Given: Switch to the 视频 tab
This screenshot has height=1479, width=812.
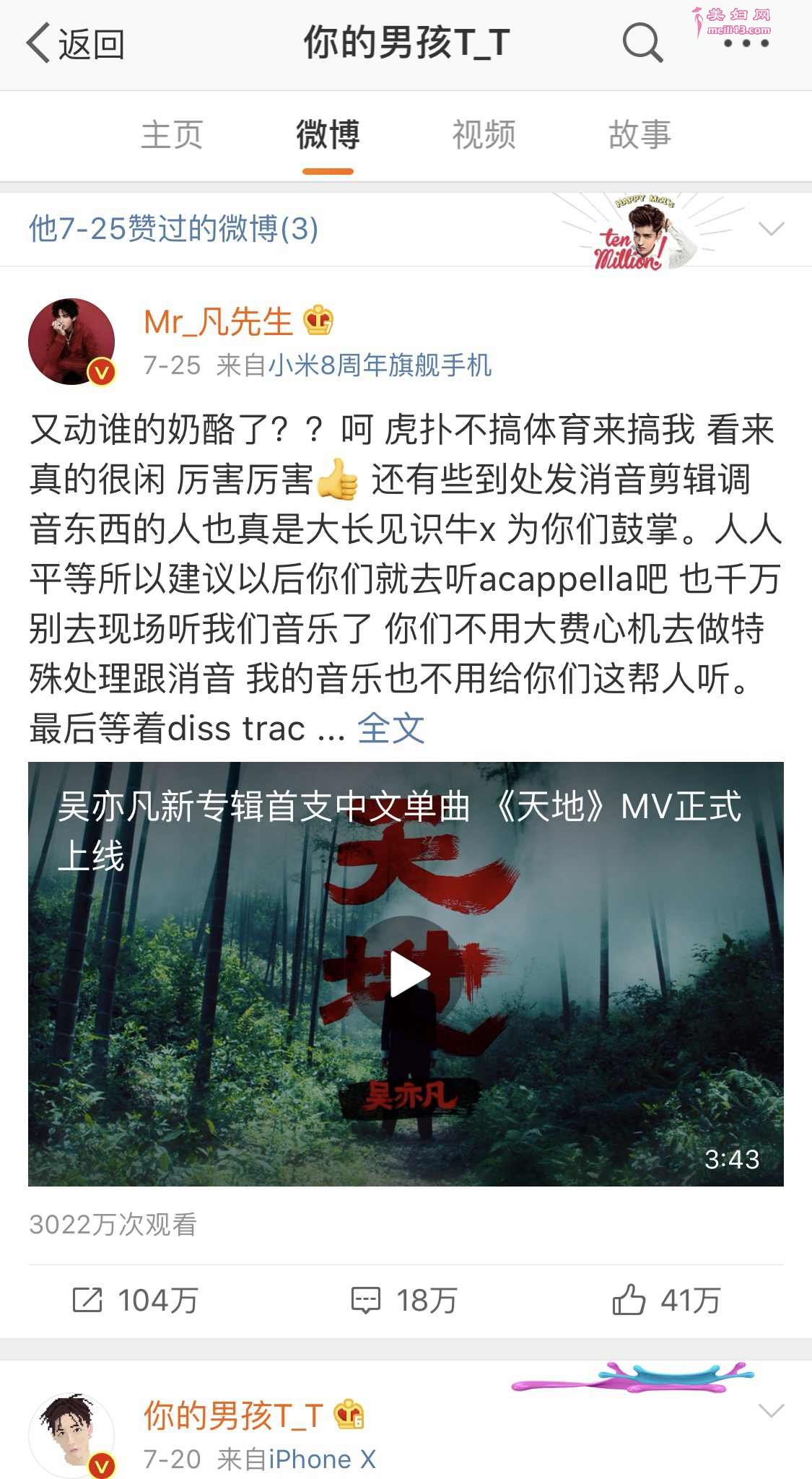Looking at the screenshot, I should coord(484,135).
